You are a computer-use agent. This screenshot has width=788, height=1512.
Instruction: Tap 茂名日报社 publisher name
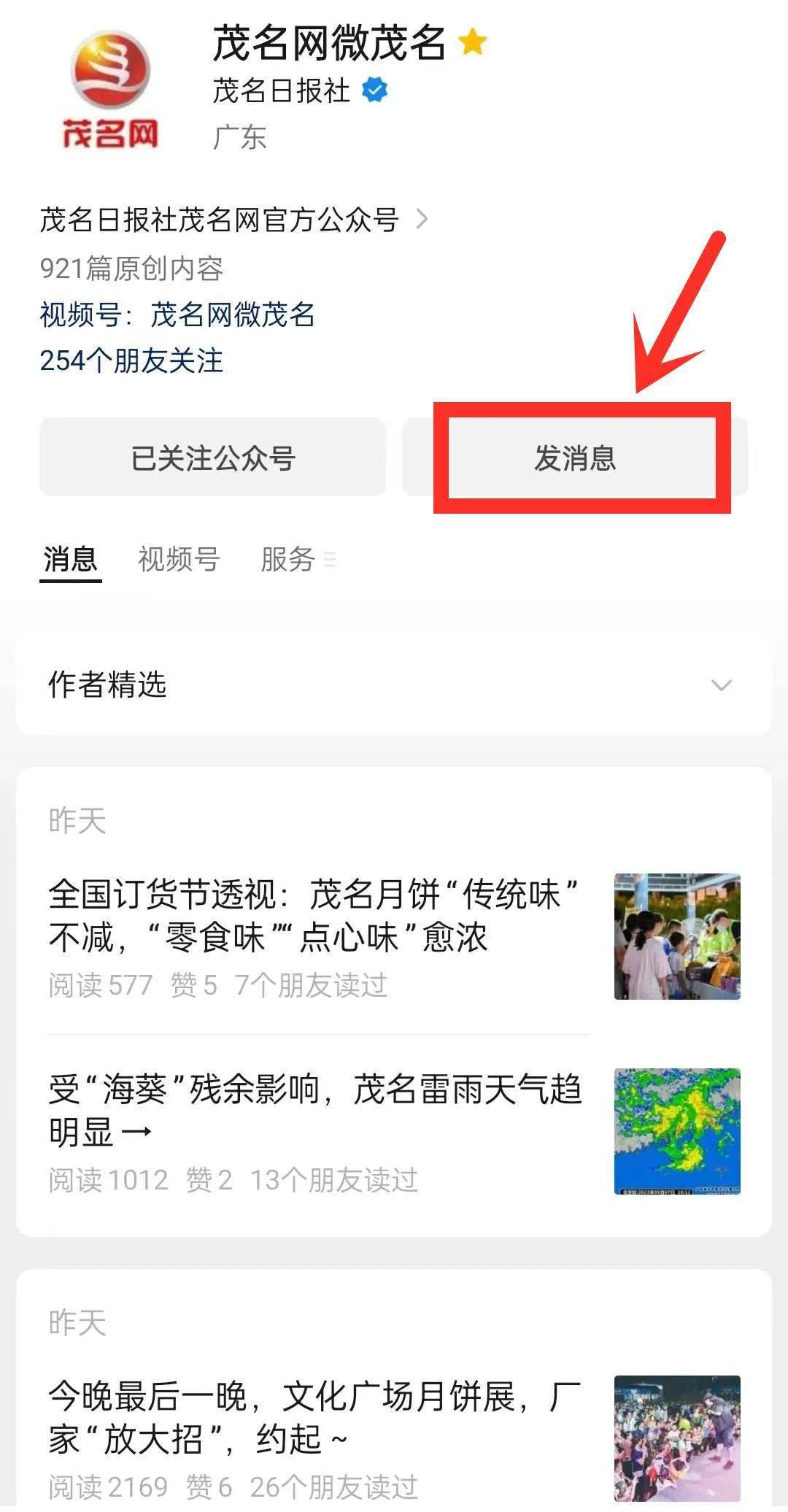pos(277,91)
